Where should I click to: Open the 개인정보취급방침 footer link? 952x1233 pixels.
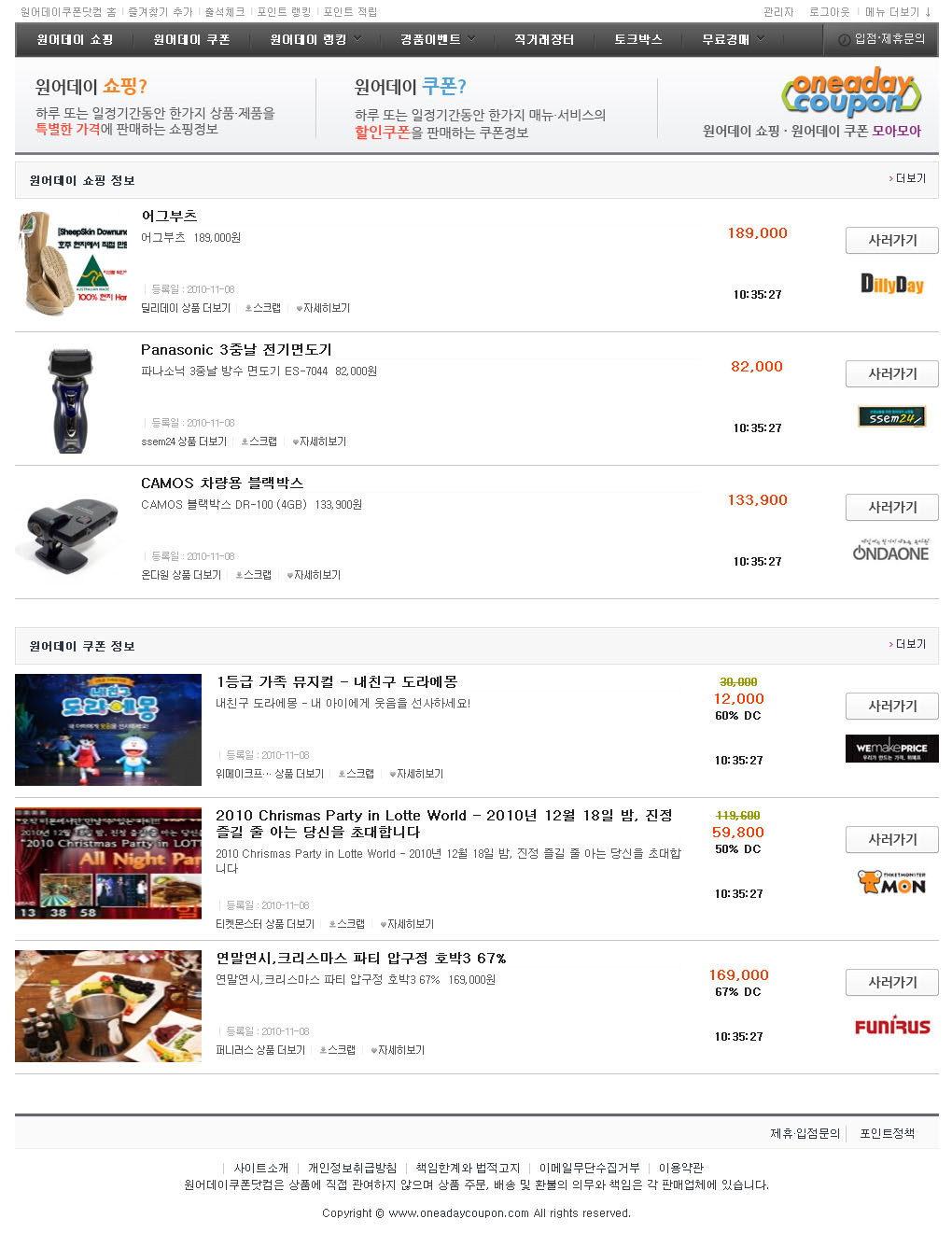click(x=352, y=1168)
